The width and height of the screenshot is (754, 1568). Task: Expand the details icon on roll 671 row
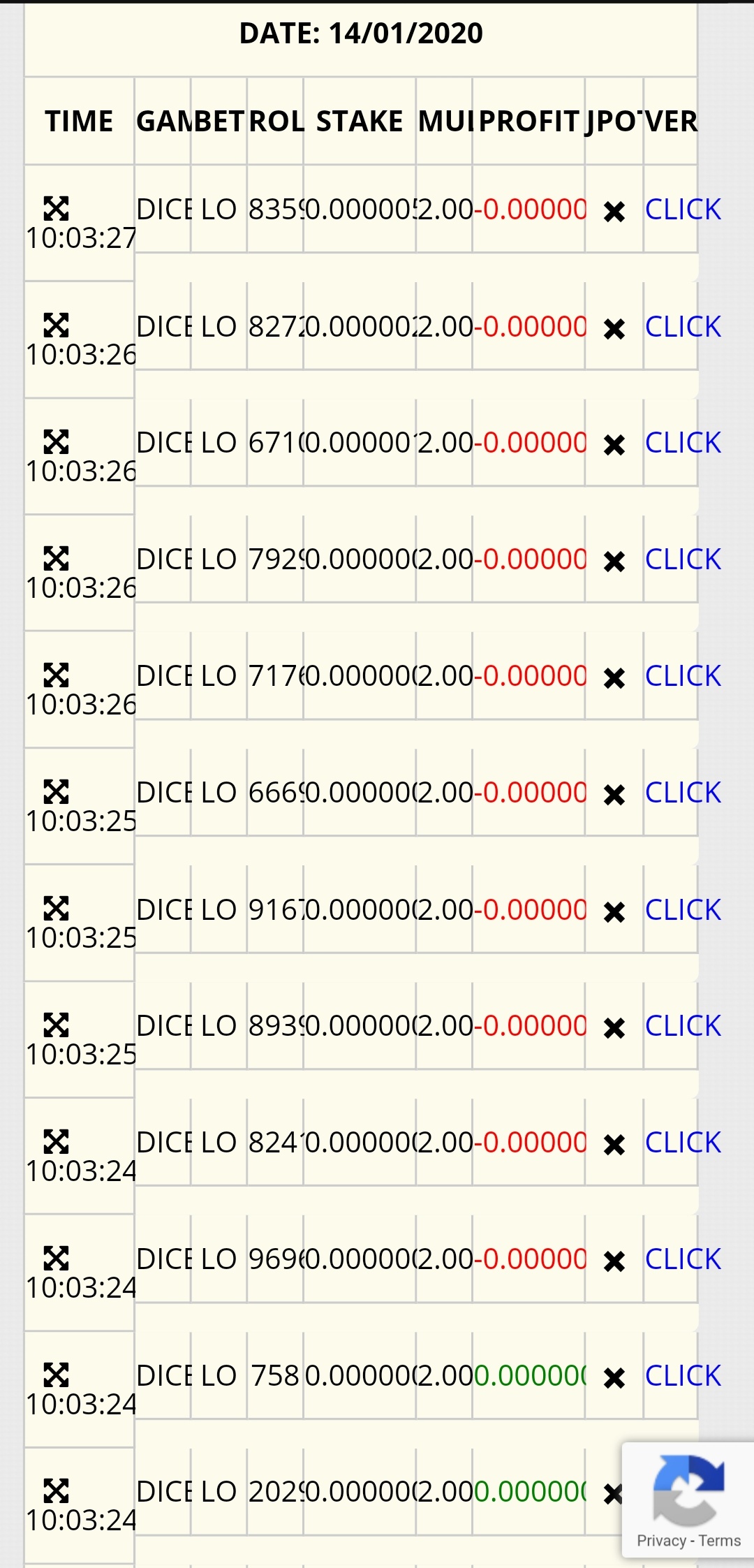pos(57,441)
